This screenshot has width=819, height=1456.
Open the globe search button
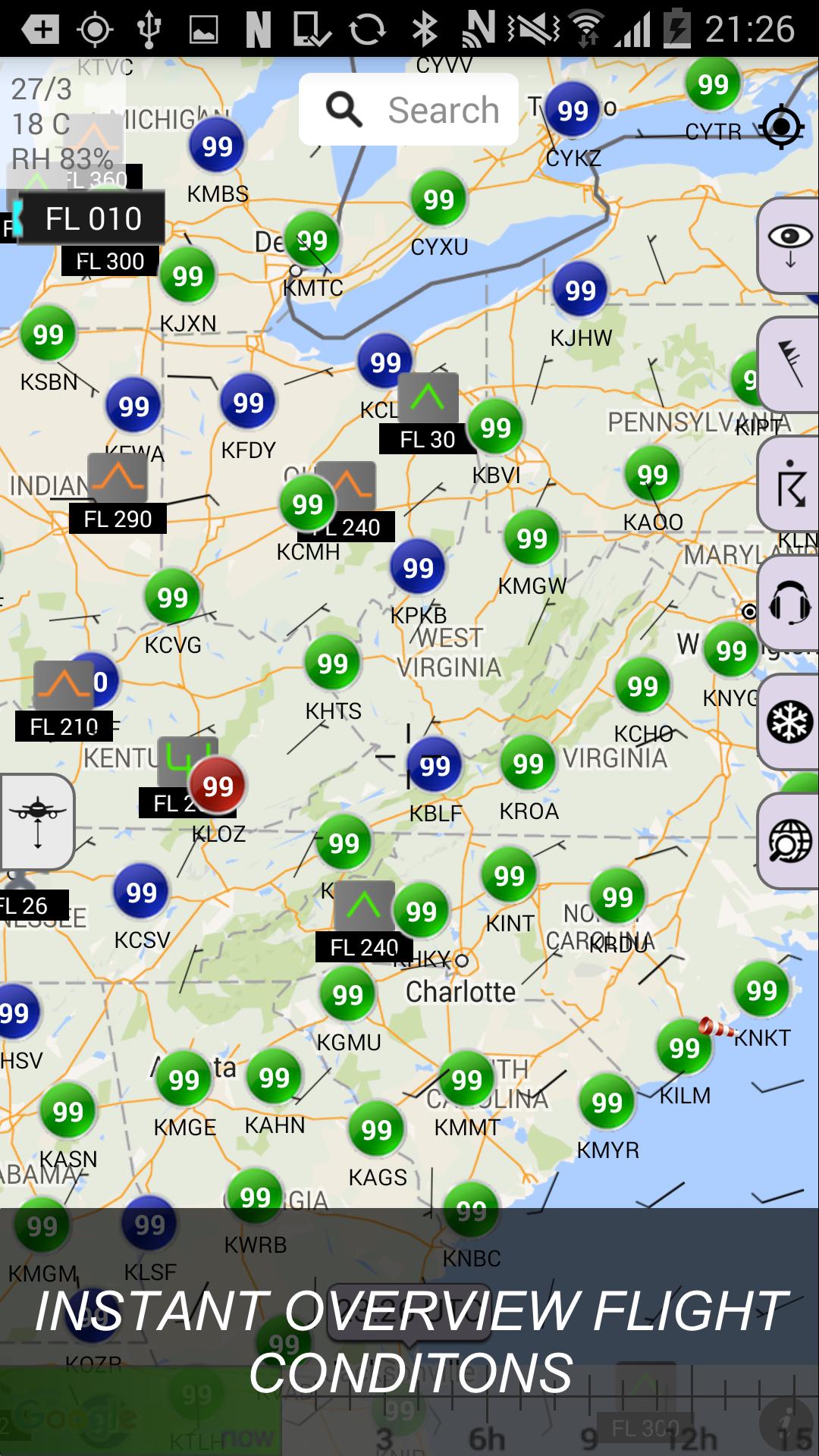pyautogui.click(x=789, y=841)
